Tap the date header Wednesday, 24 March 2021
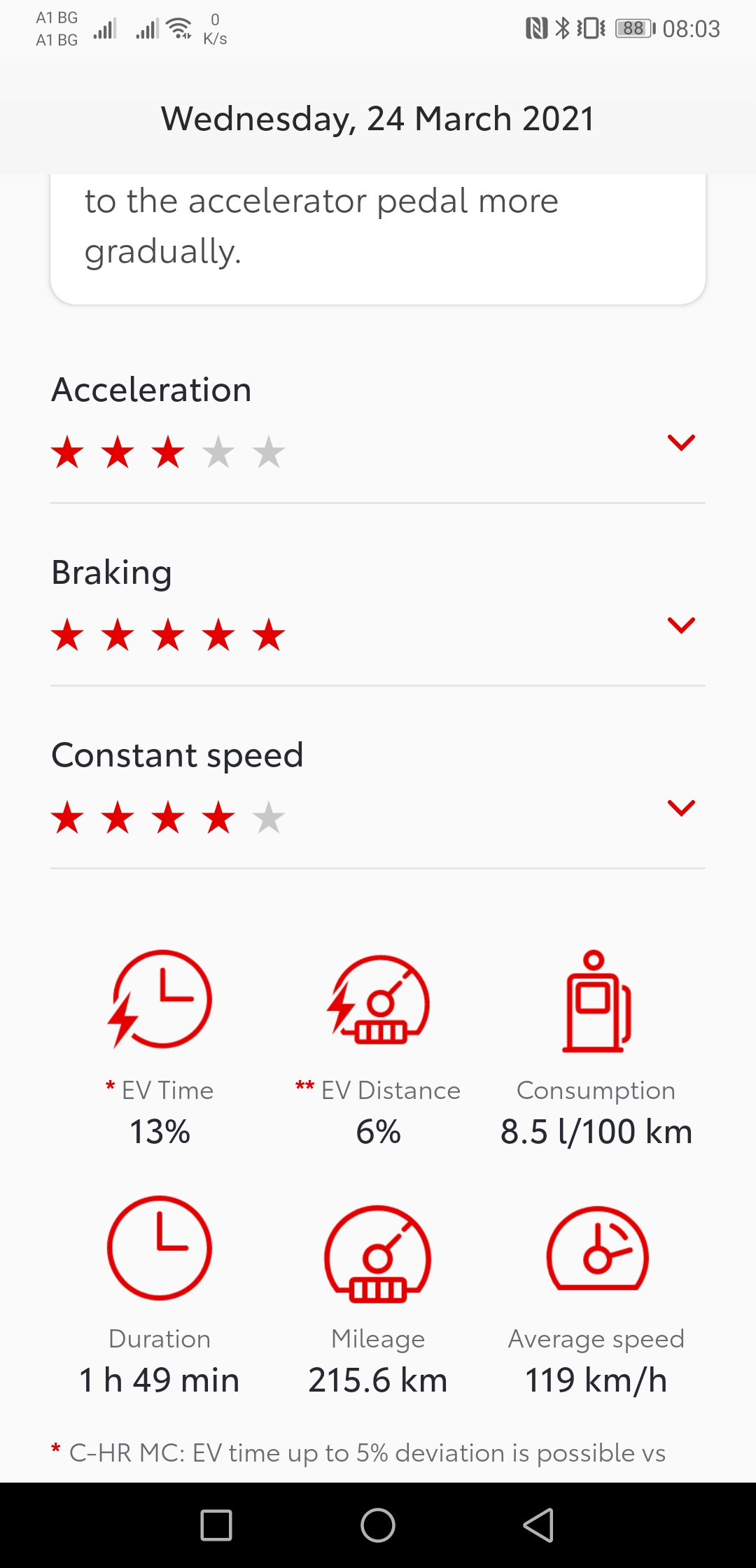756x1568 pixels. point(378,118)
